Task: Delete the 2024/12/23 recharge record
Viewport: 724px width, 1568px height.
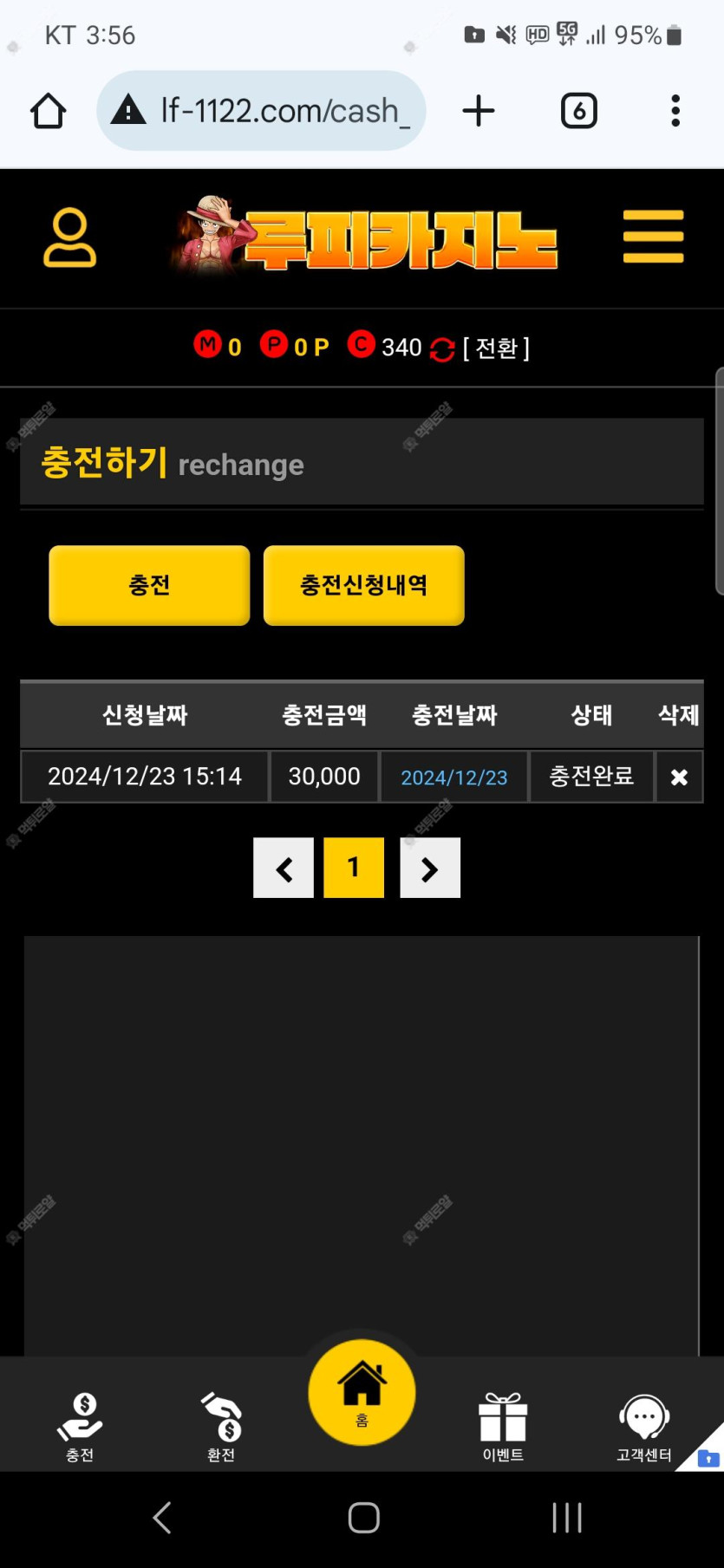Action: (x=679, y=777)
